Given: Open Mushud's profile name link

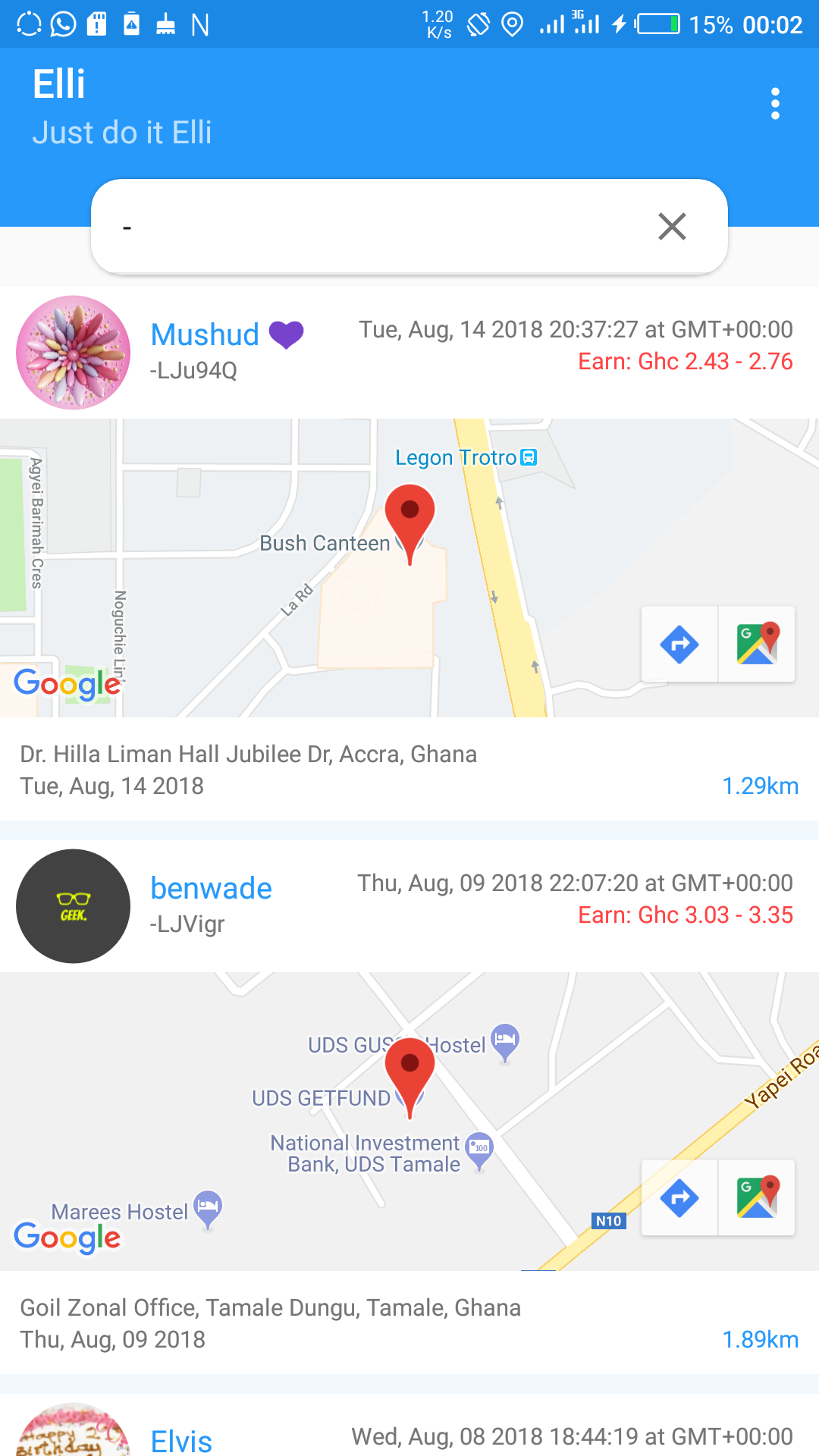Looking at the screenshot, I should pos(205,334).
